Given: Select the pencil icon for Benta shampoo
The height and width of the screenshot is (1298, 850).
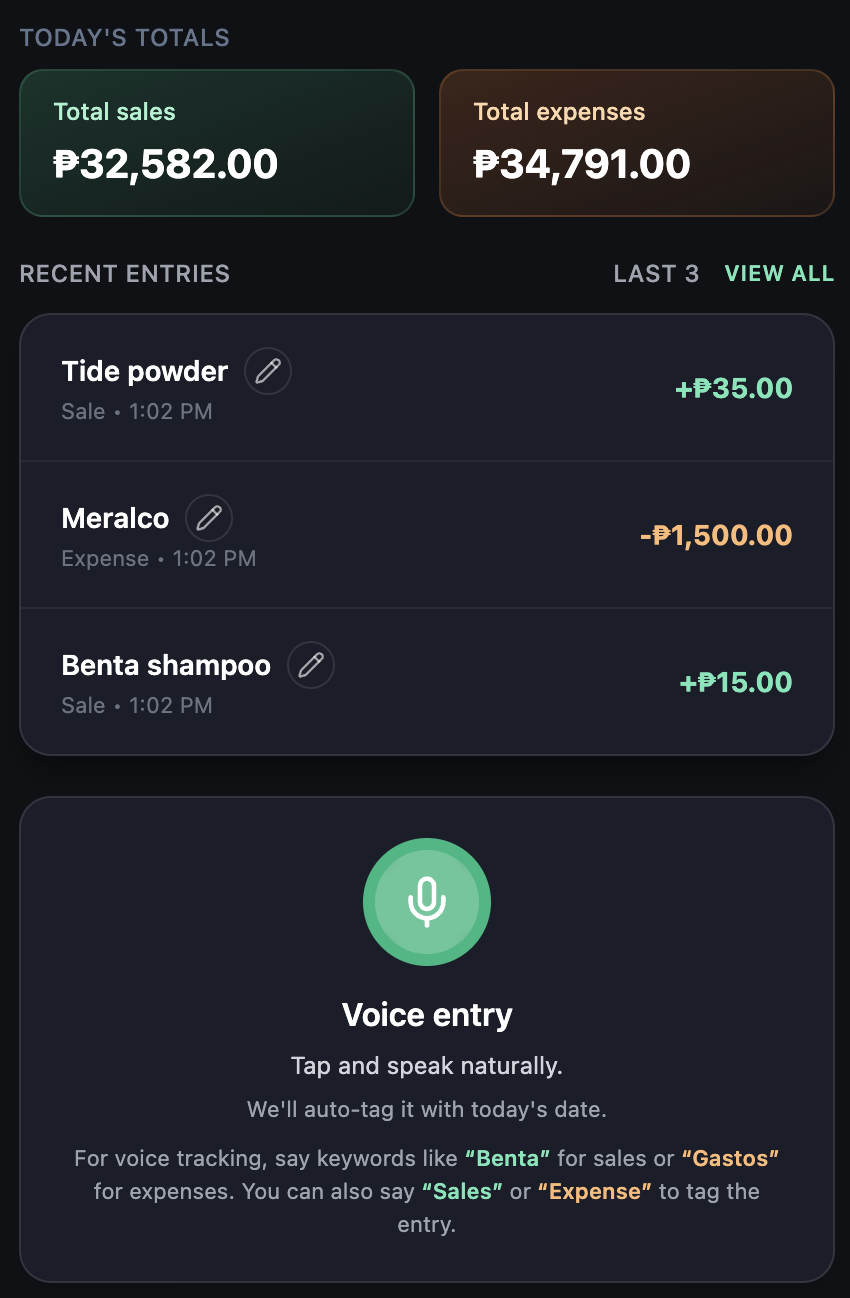Looking at the screenshot, I should 310,664.
